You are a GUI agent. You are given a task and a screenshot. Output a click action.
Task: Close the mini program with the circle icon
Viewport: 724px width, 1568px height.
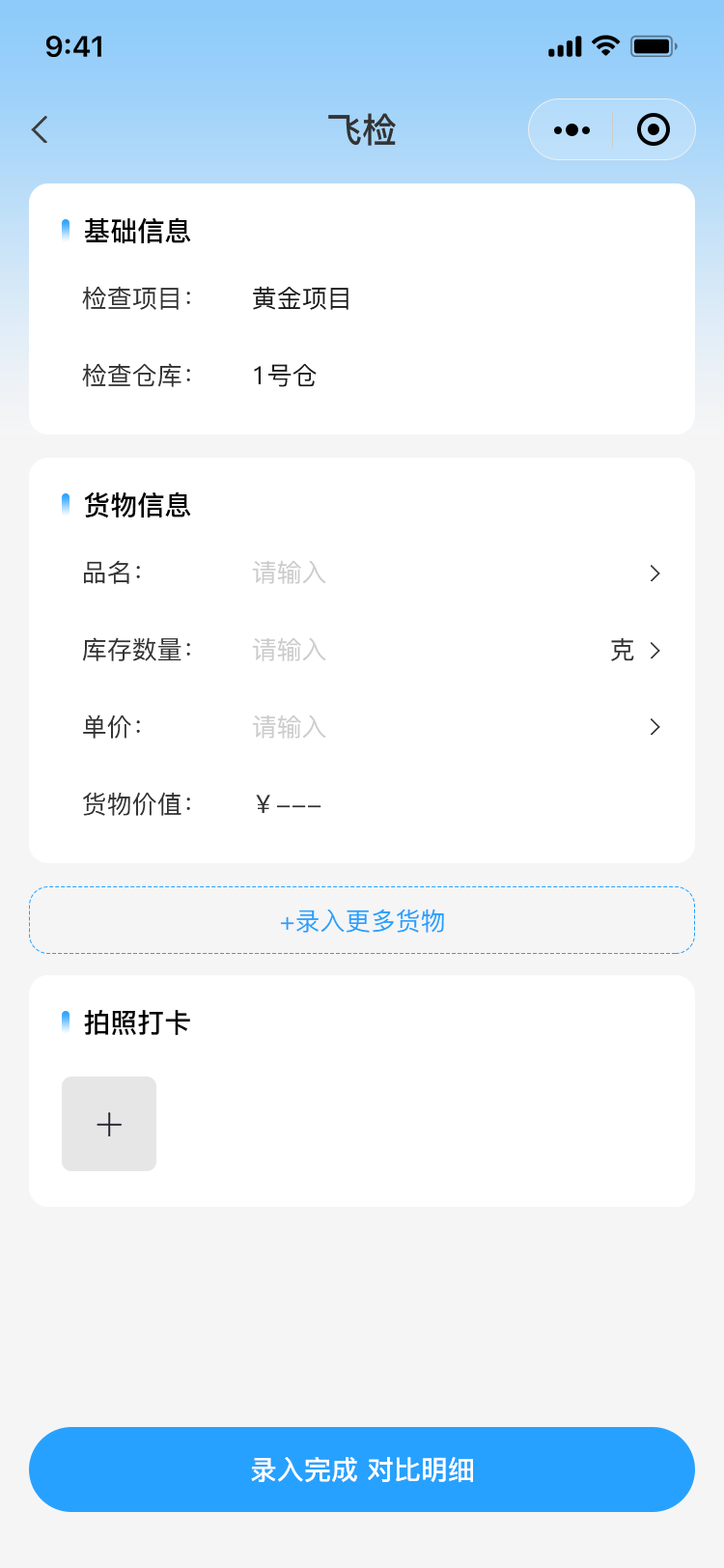point(654,129)
